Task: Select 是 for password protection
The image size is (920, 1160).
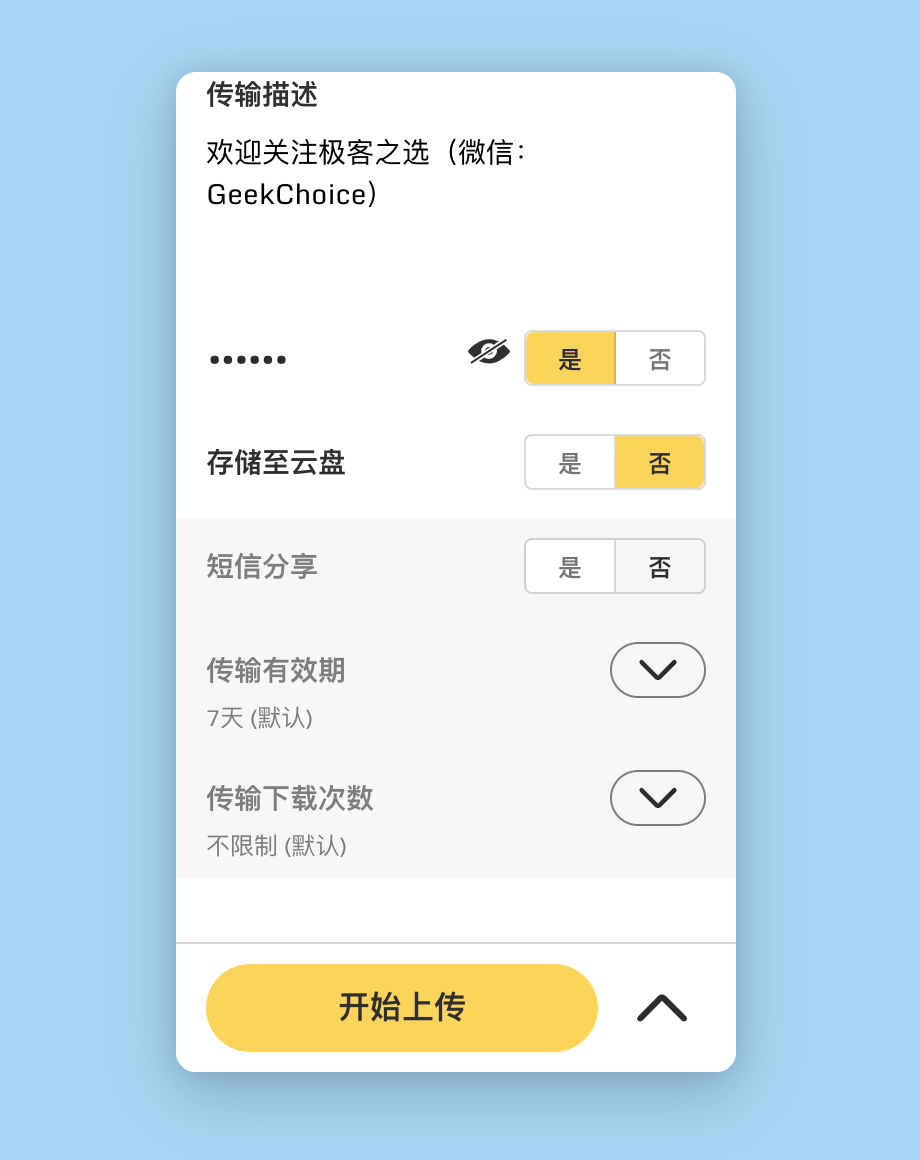Action: [x=570, y=358]
